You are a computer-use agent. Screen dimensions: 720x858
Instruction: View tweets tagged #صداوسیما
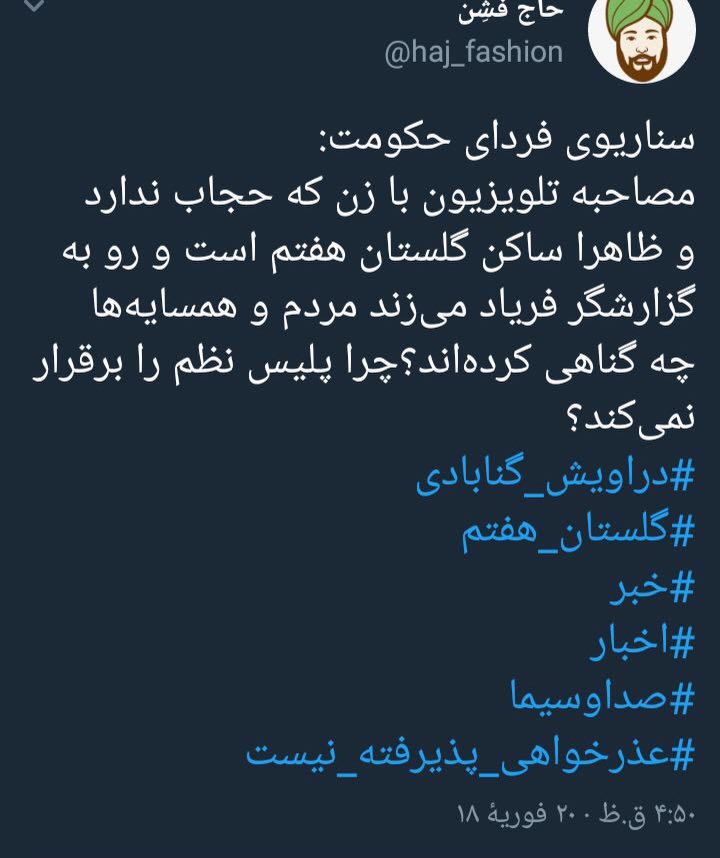[601, 698]
